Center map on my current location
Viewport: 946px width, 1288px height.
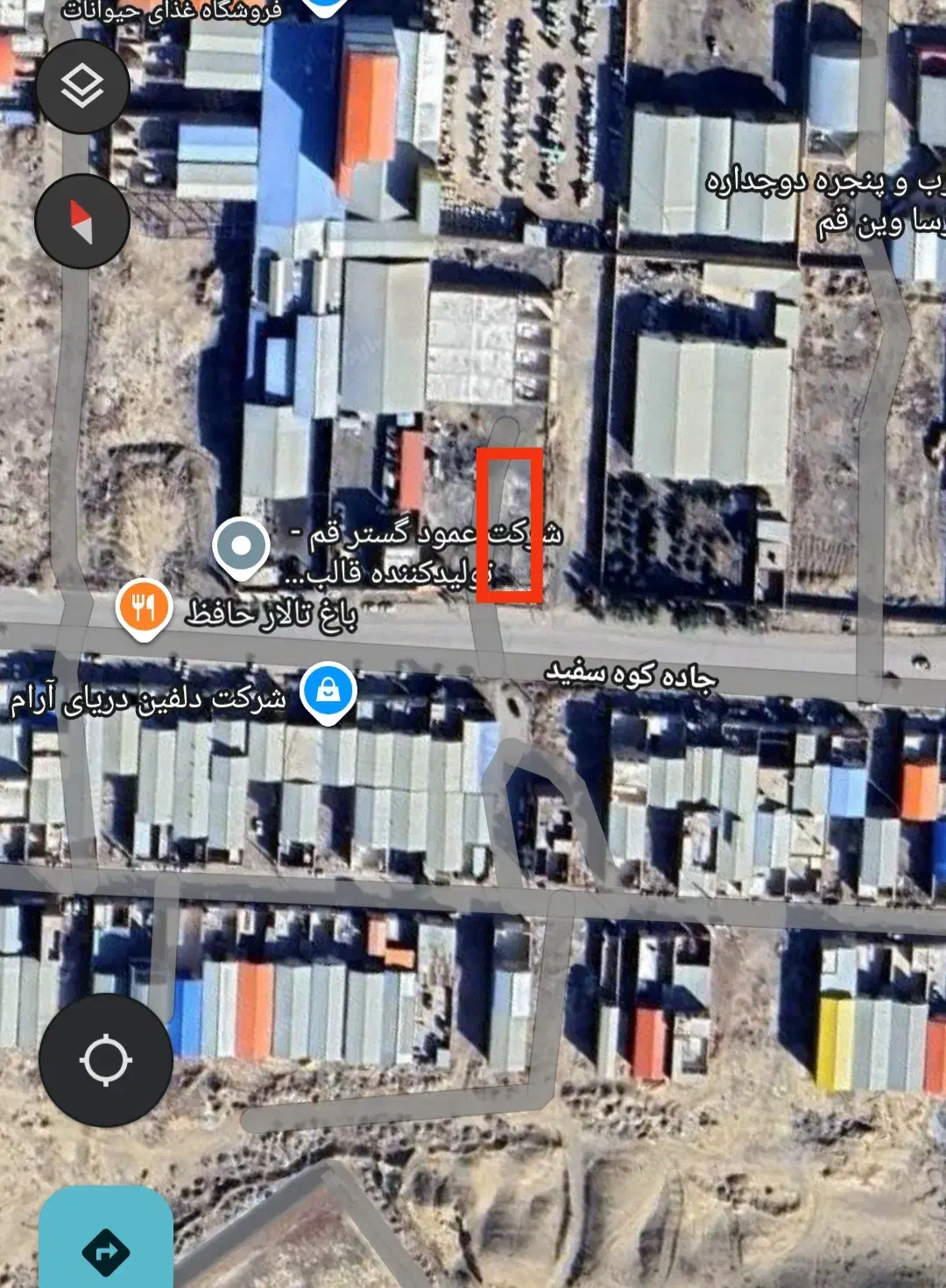coord(106,1060)
